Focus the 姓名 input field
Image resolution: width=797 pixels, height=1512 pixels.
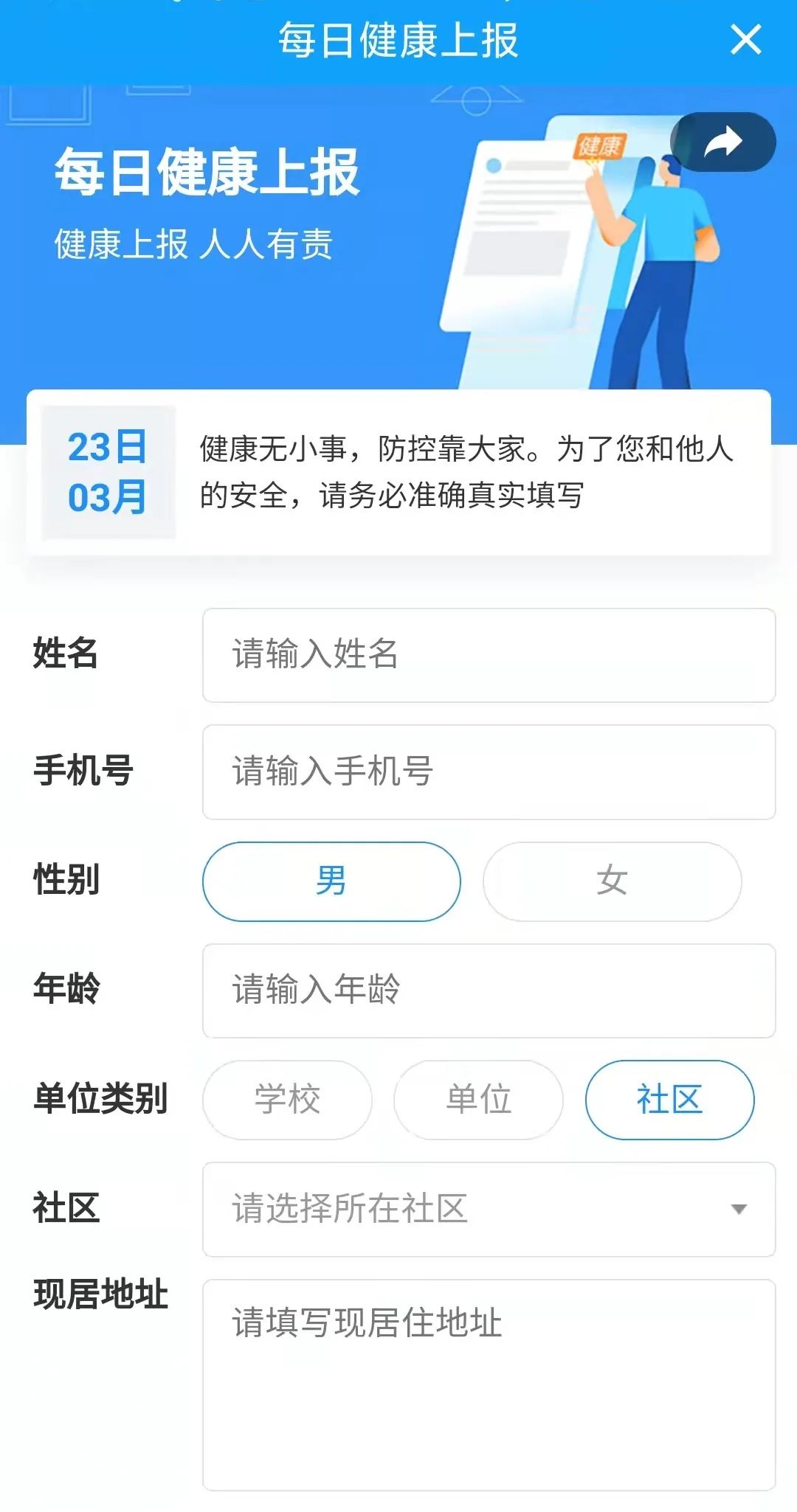[x=489, y=655]
